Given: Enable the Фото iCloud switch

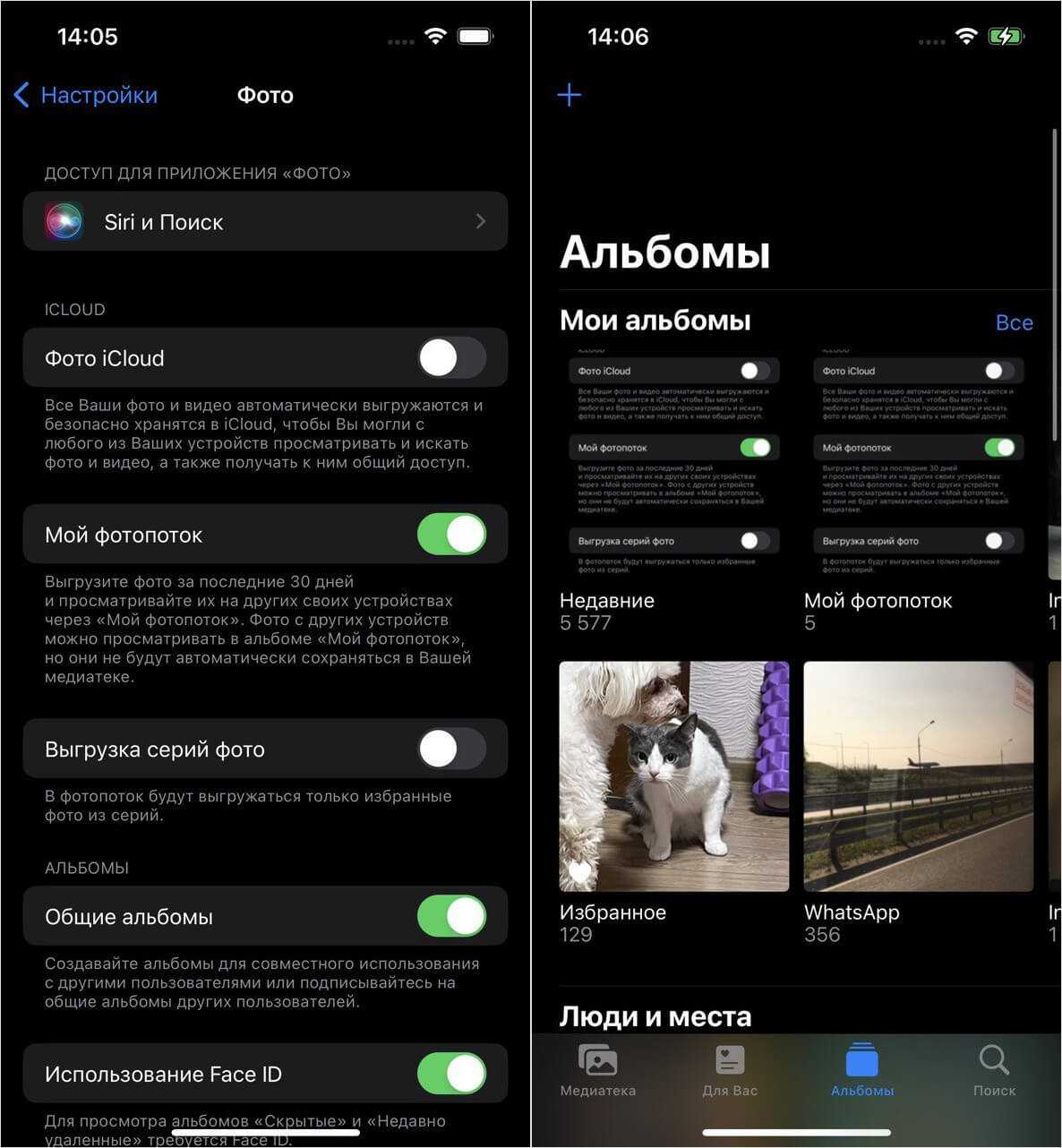Looking at the screenshot, I should pos(451,358).
